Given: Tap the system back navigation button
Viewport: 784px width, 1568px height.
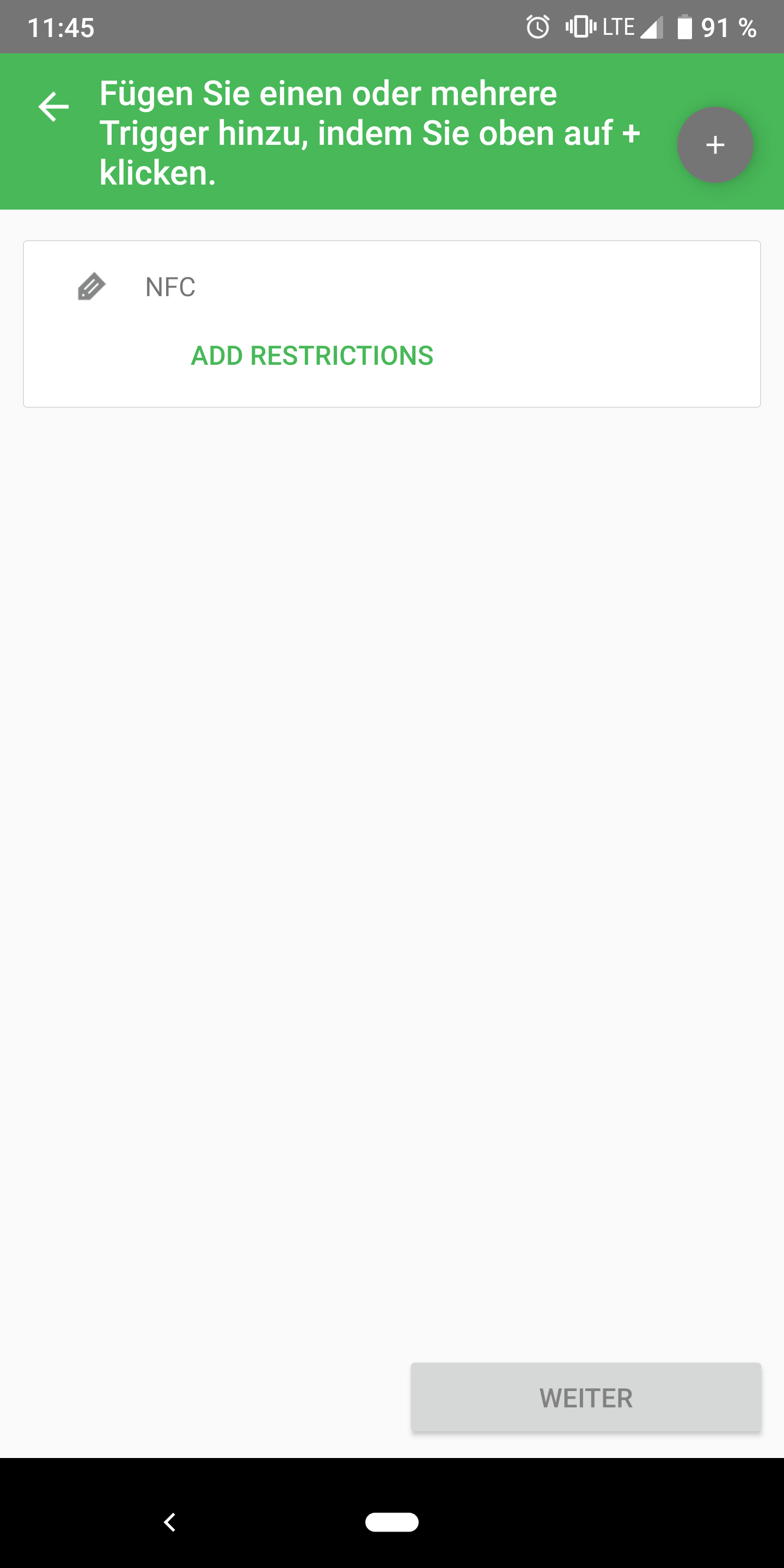Looking at the screenshot, I should (x=170, y=1522).
